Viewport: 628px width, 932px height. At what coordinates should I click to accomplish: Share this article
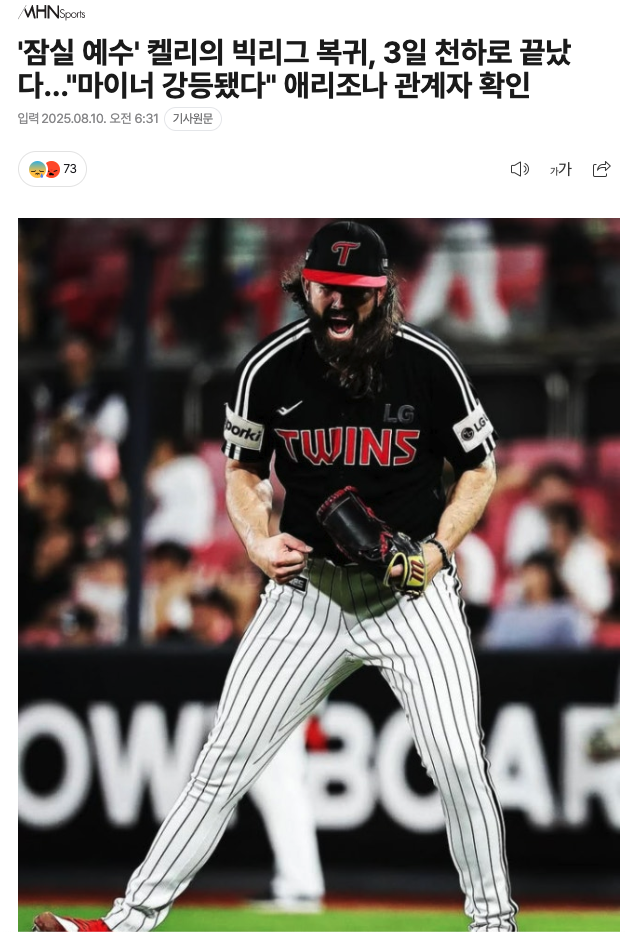point(601,169)
